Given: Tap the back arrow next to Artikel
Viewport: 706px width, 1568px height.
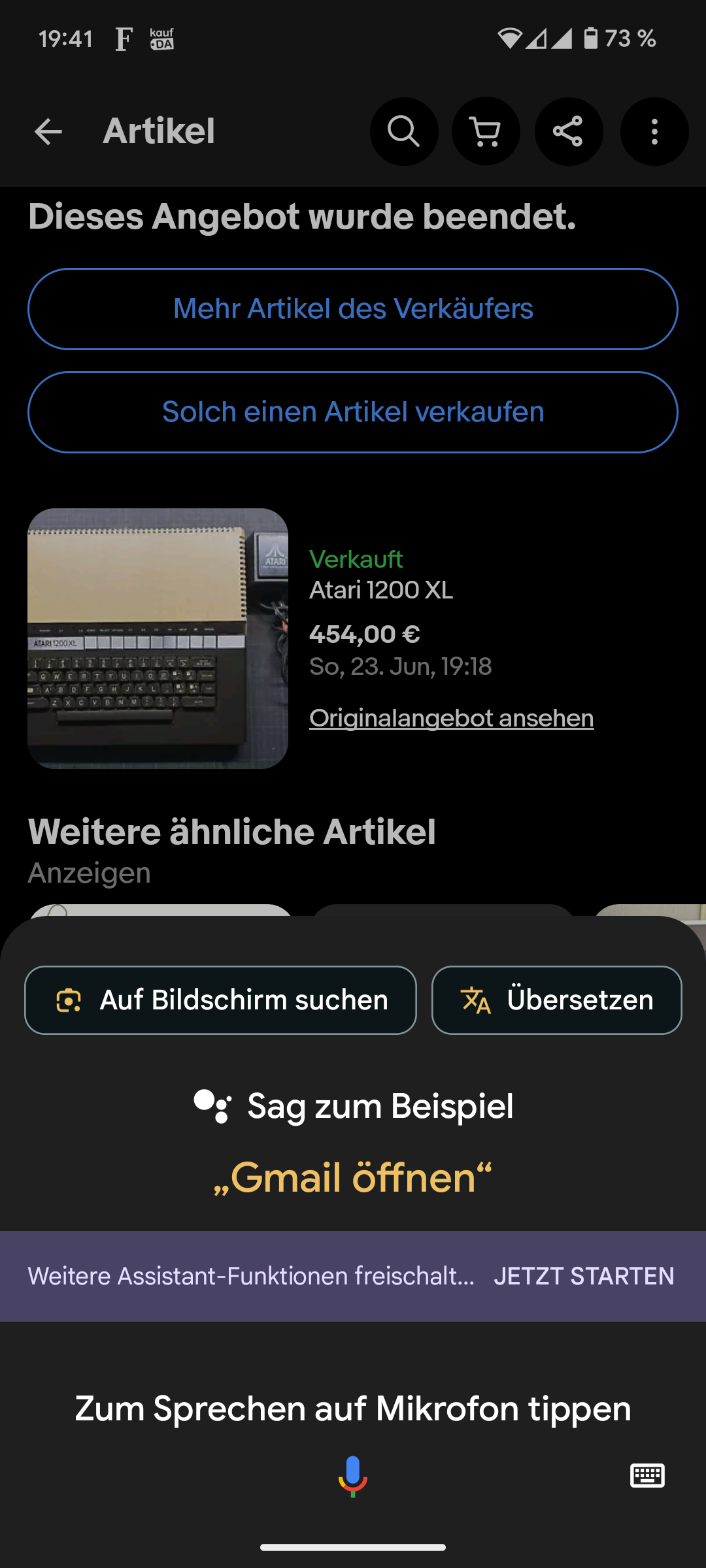Looking at the screenshot, I should click(x=48, y=131).
